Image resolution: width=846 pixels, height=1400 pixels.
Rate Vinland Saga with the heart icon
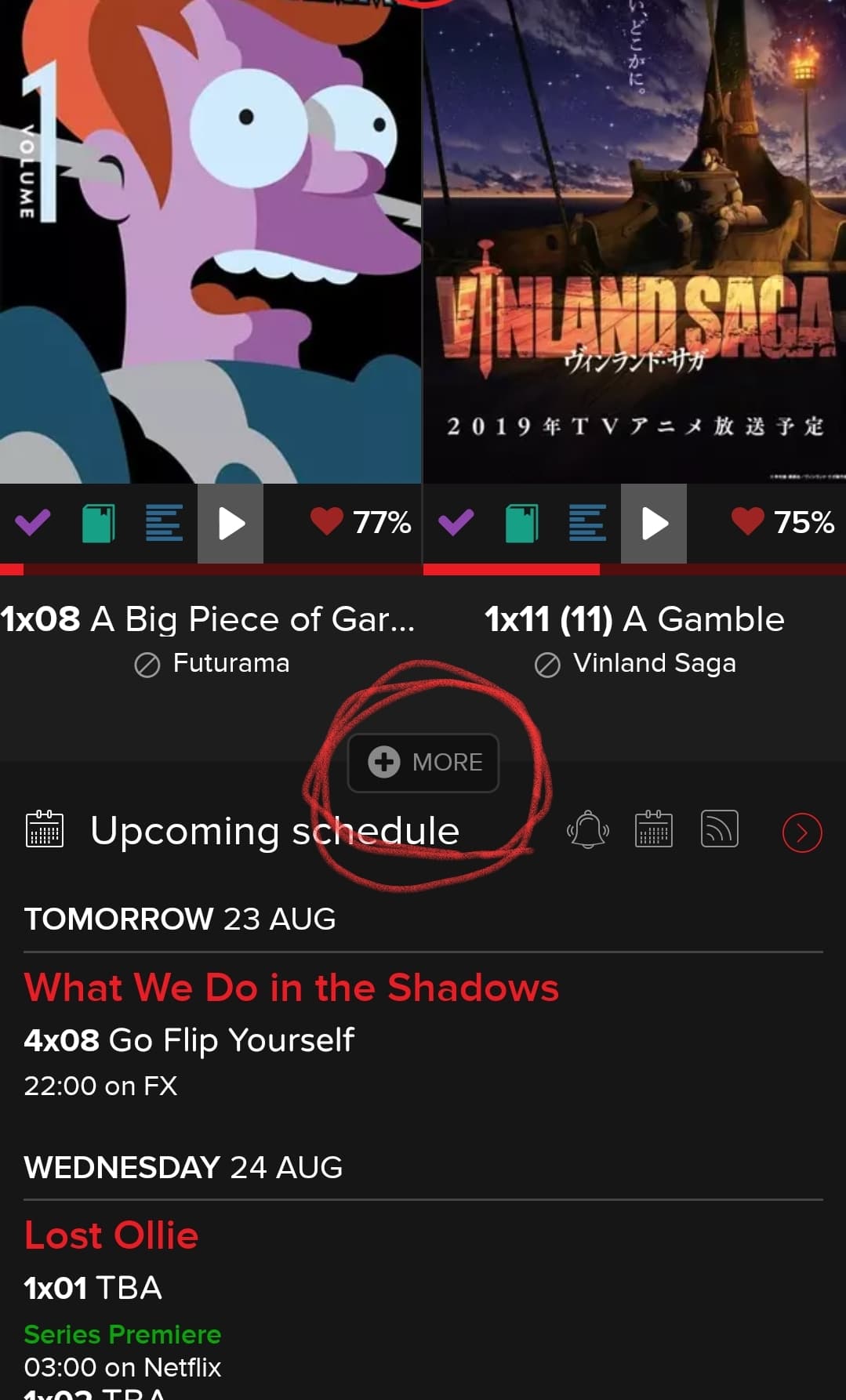747,521
